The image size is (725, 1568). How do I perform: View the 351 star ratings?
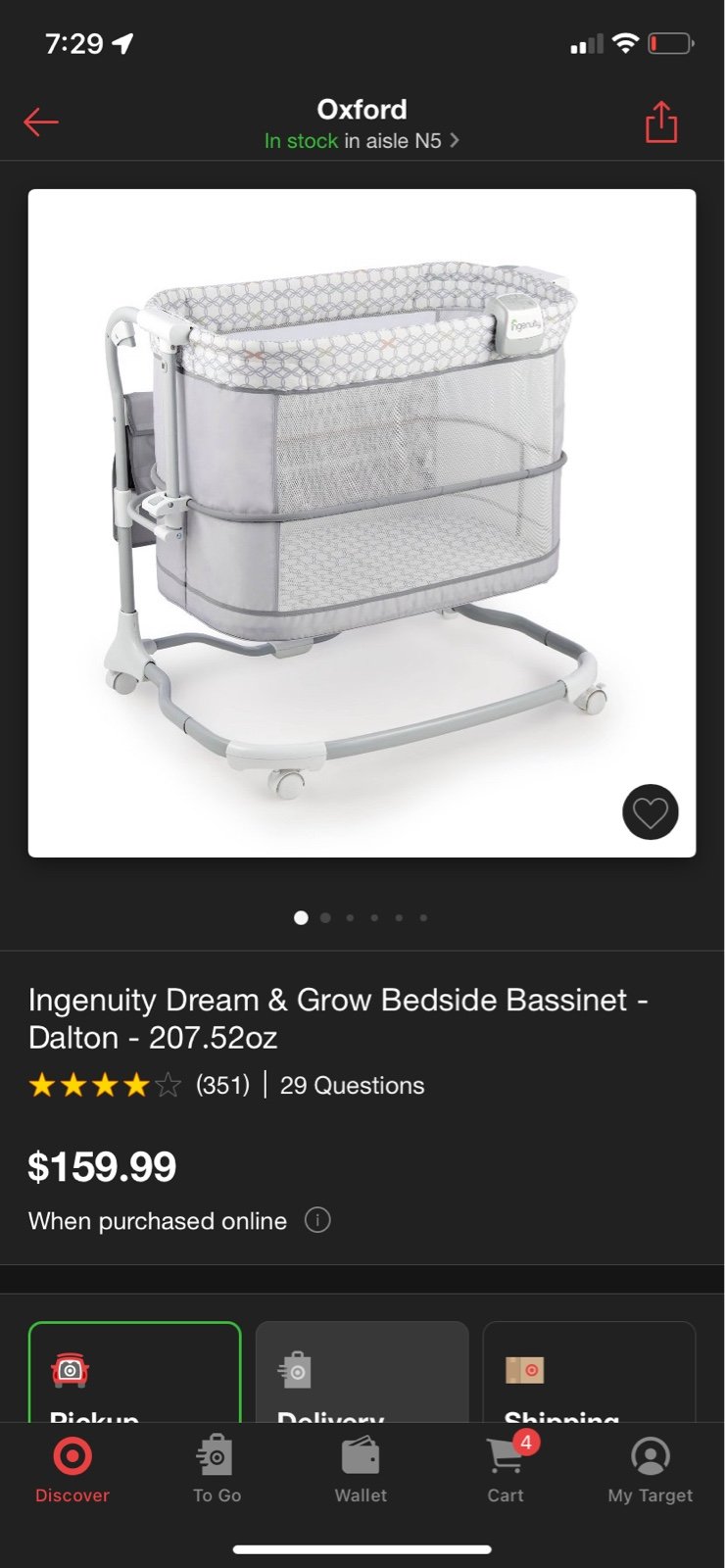tap(139, 1085)
